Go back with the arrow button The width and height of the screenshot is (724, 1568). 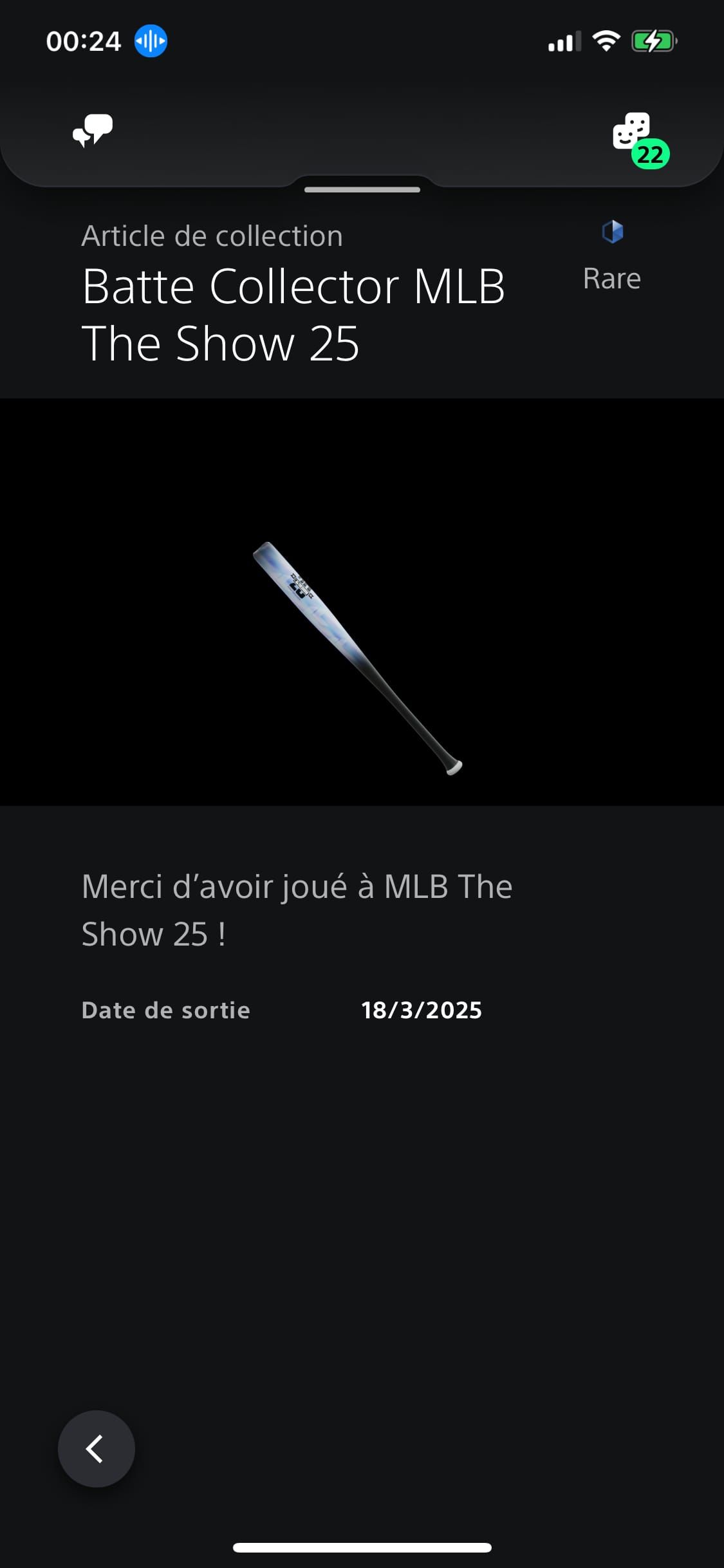(97, 1449)
